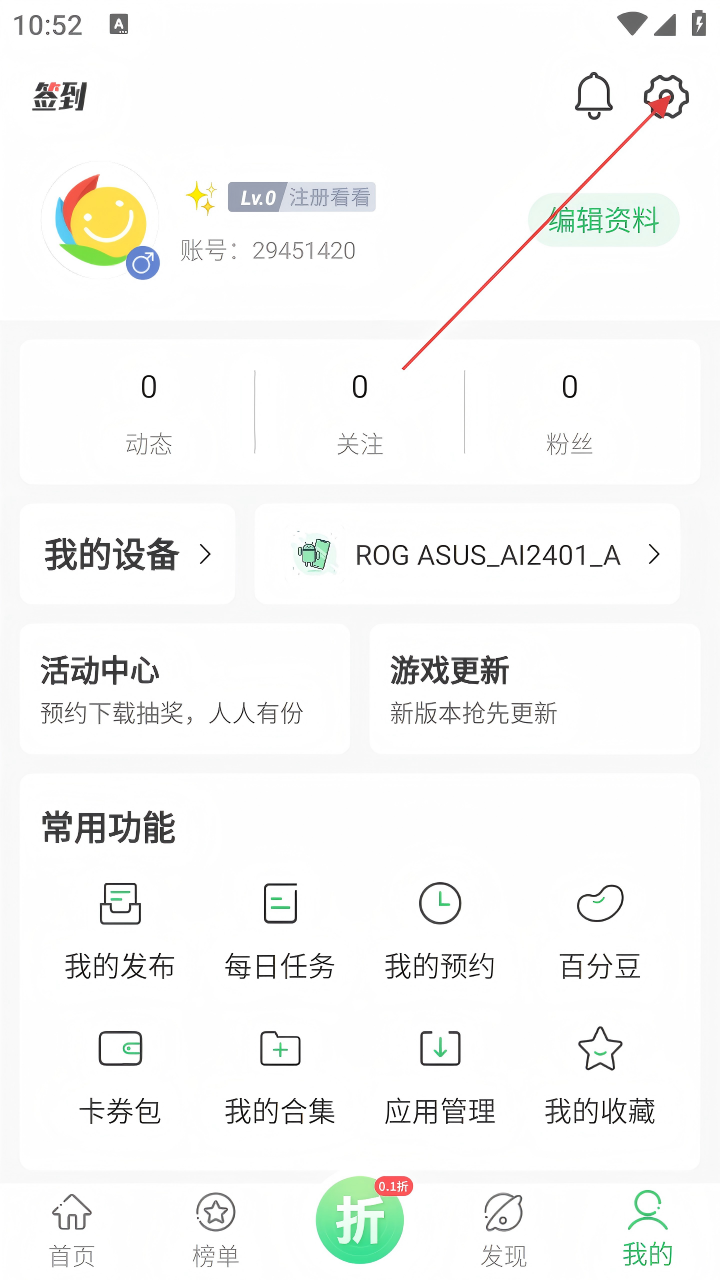Open 我的发布 from common functions
720x1280 pixels.
point(120,930)
